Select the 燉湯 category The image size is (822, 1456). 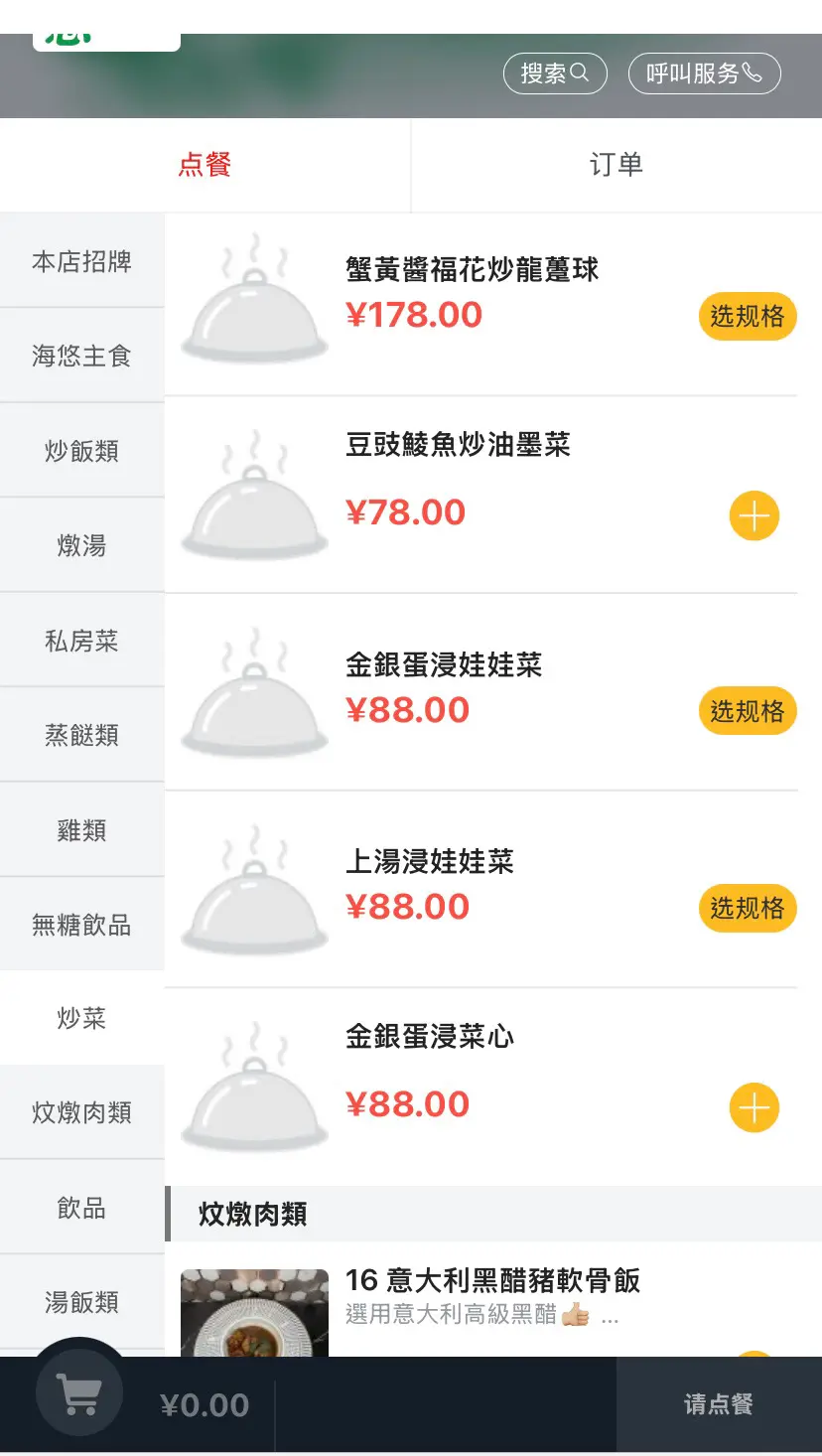pos(81,545)
